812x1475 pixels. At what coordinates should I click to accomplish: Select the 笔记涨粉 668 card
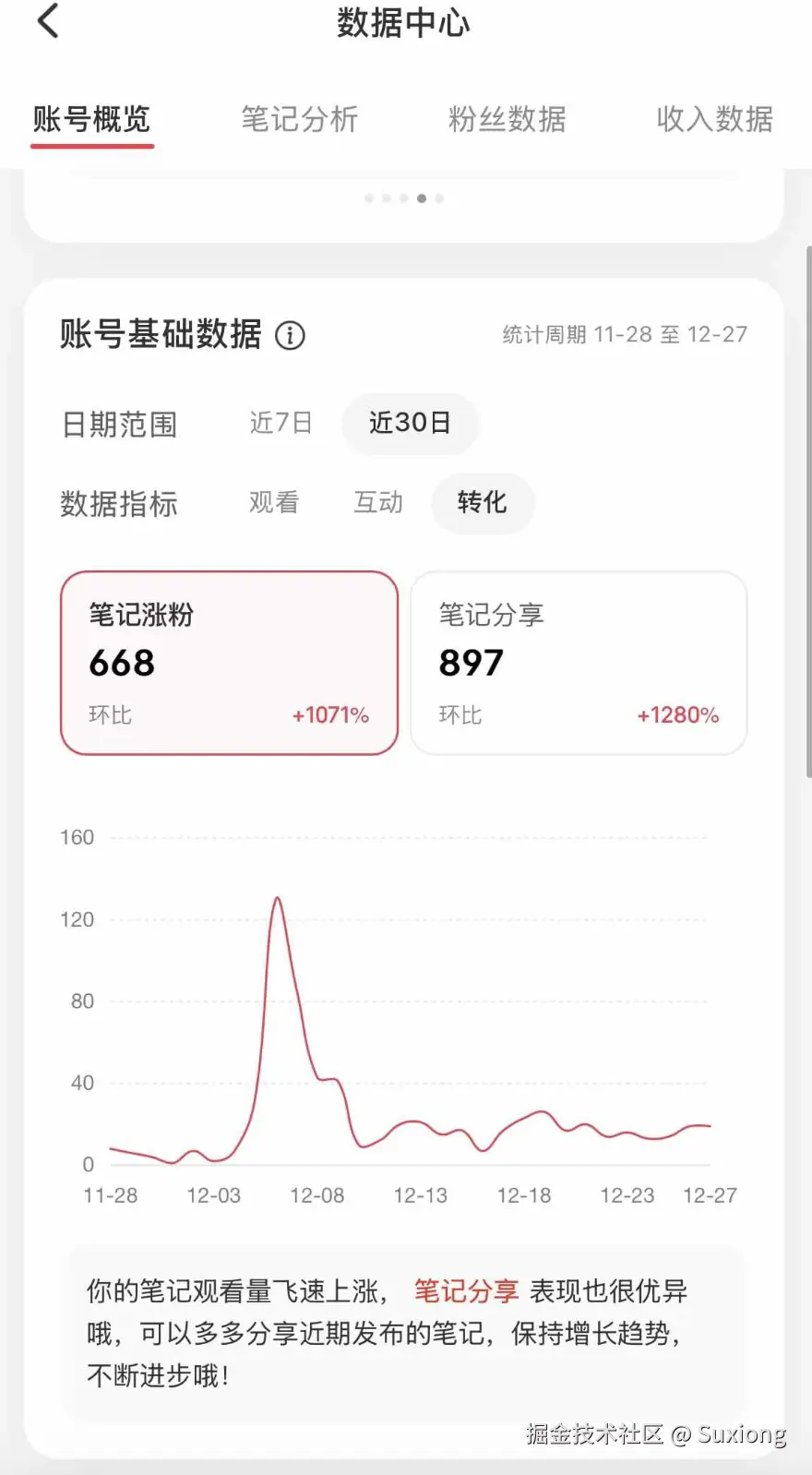pyautogui.click(x=229, y=663)
